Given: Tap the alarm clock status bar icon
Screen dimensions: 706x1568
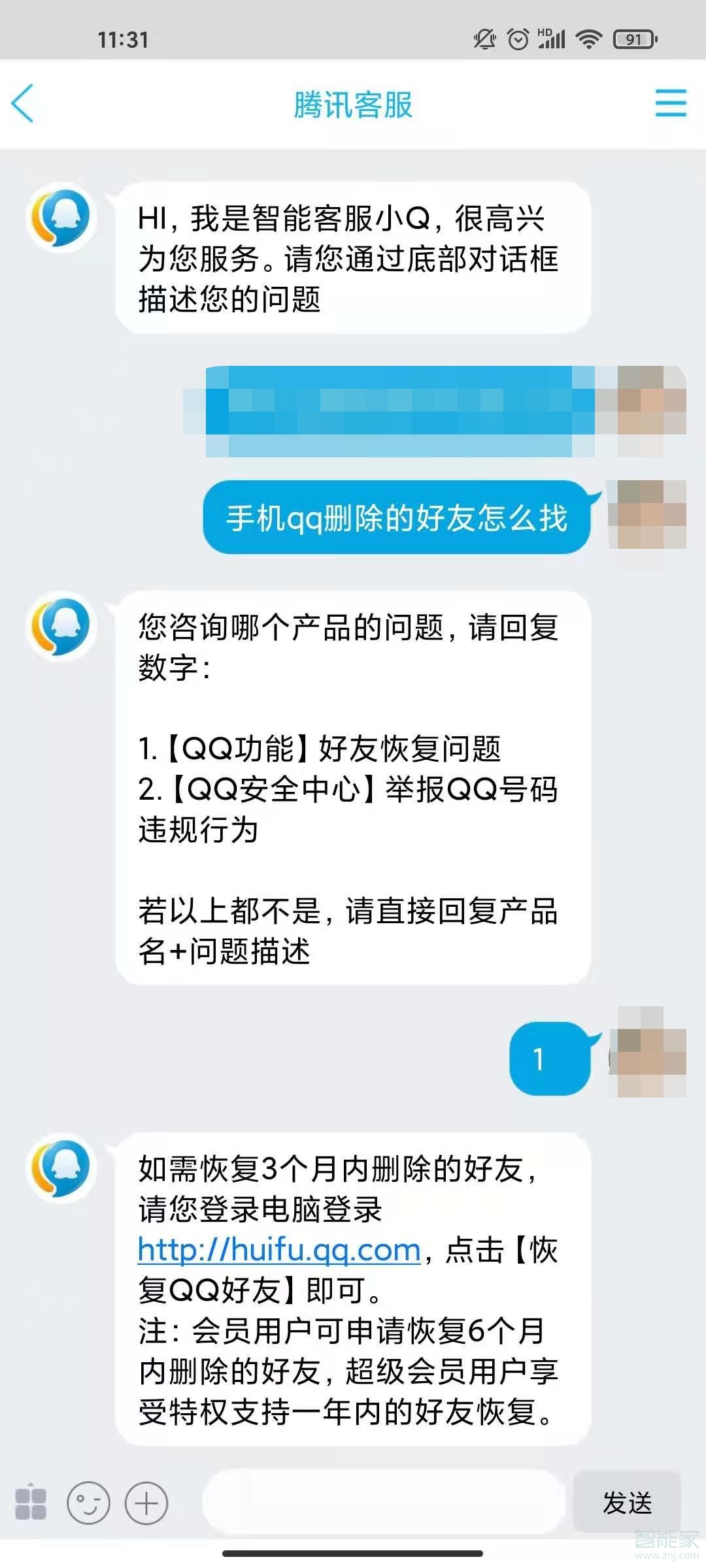Looking at the screenshot, I should (518, 39).
